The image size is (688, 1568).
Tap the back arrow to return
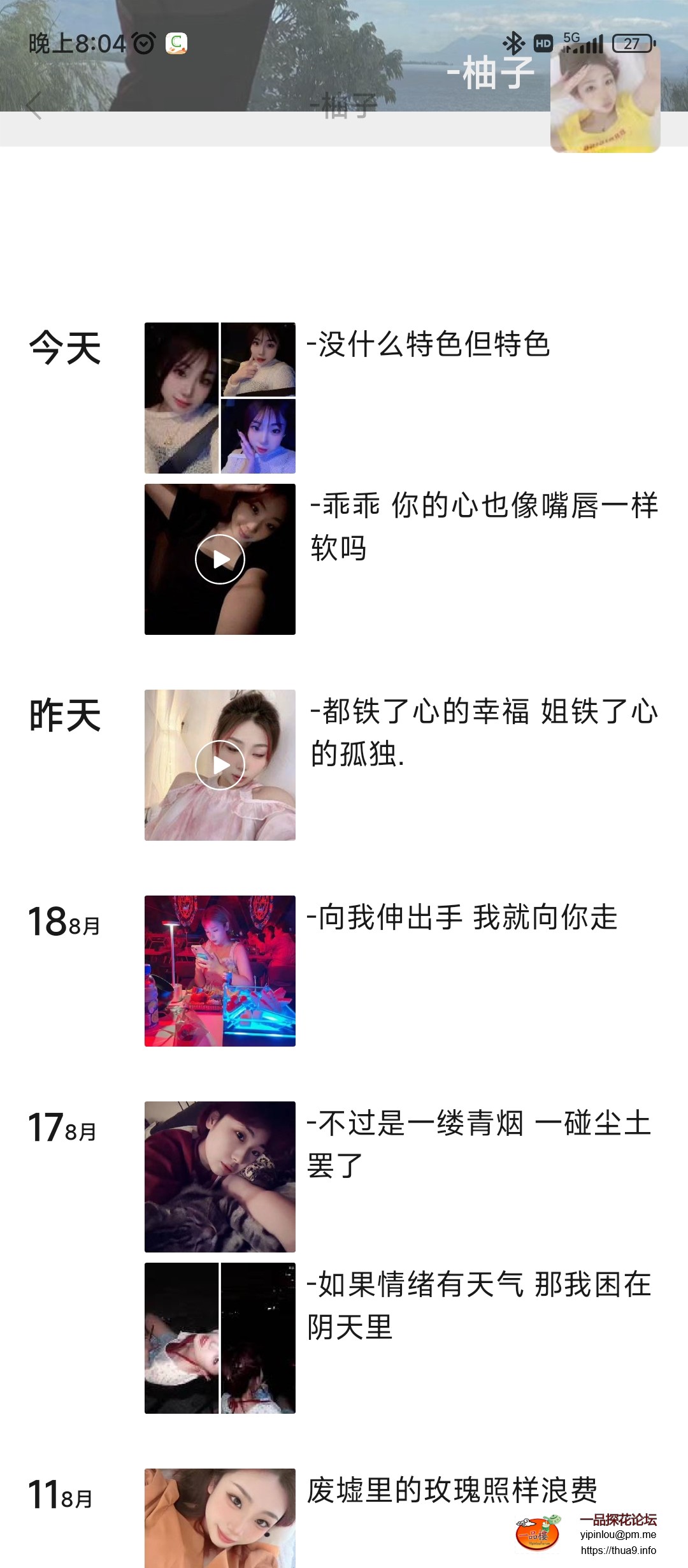(36, 105)
